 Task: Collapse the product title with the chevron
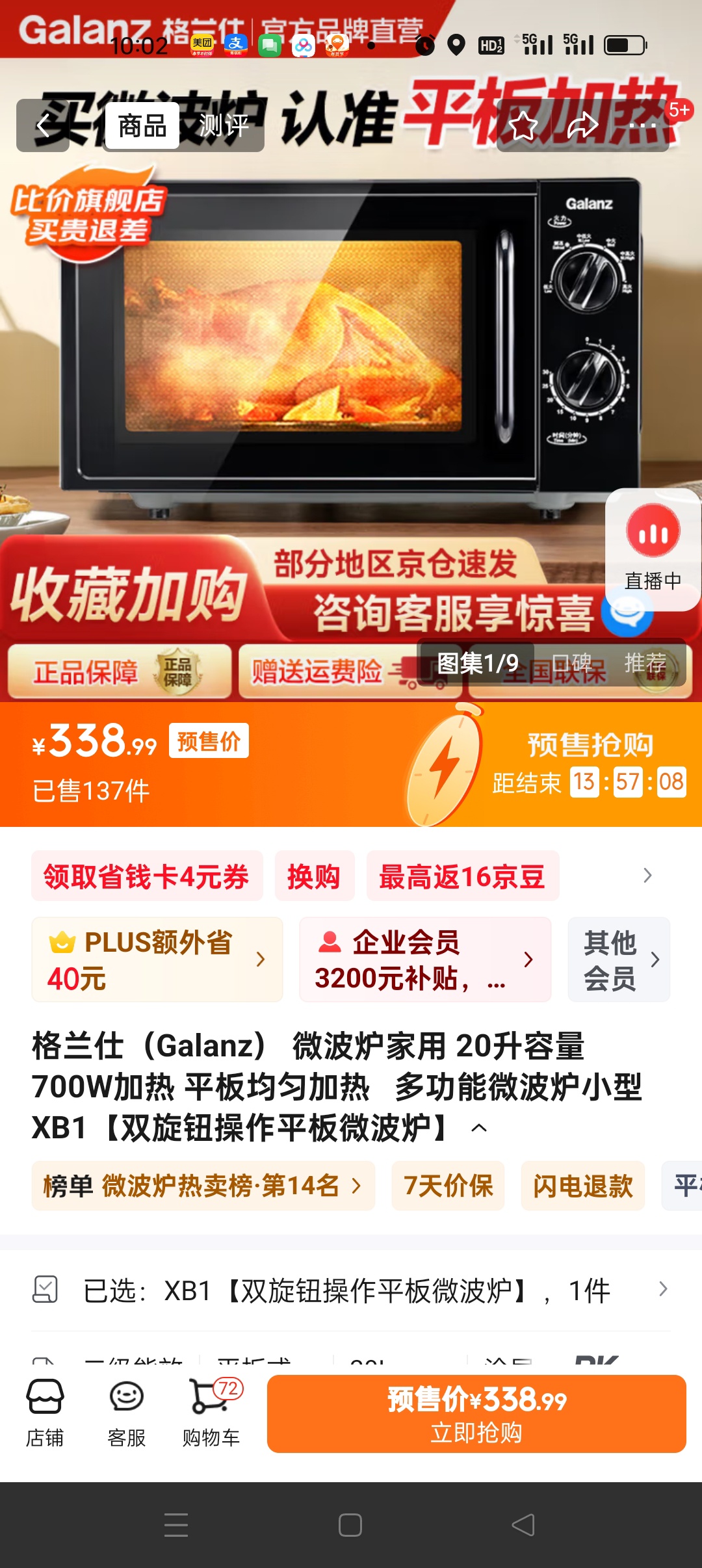click(479, 1129)
